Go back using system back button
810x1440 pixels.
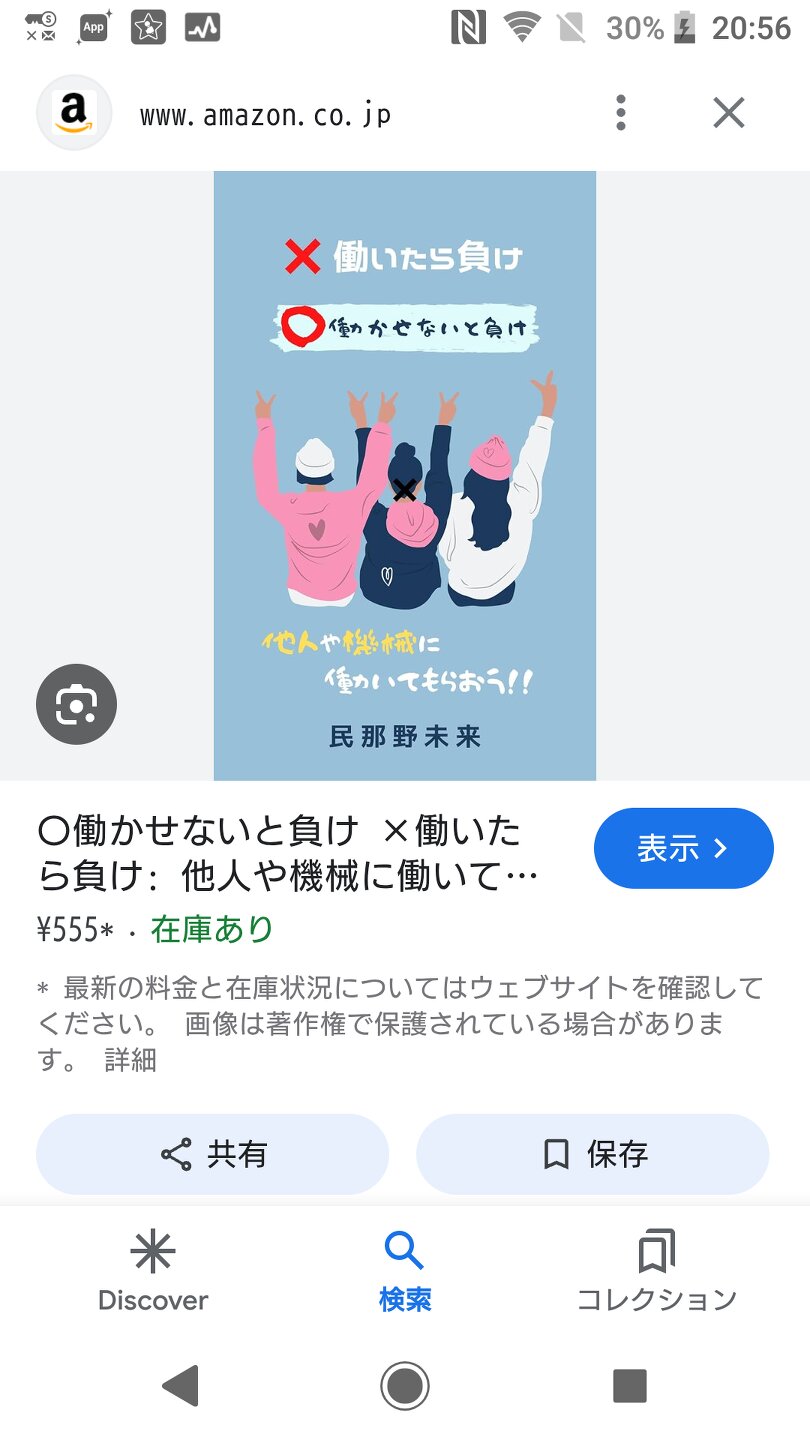[181, 1386]
